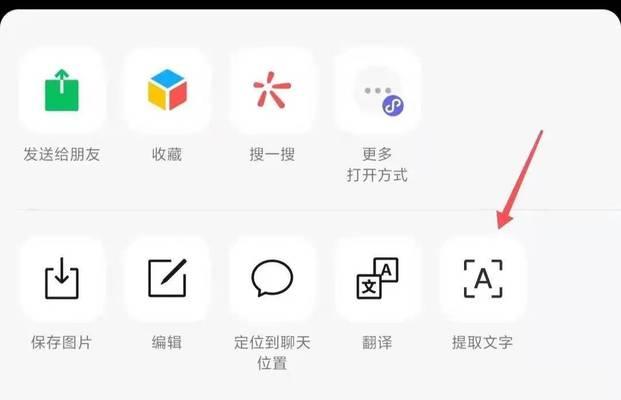
Task: Select 定位到聊天位置 to locate in chat
Action: pos(272,279)
